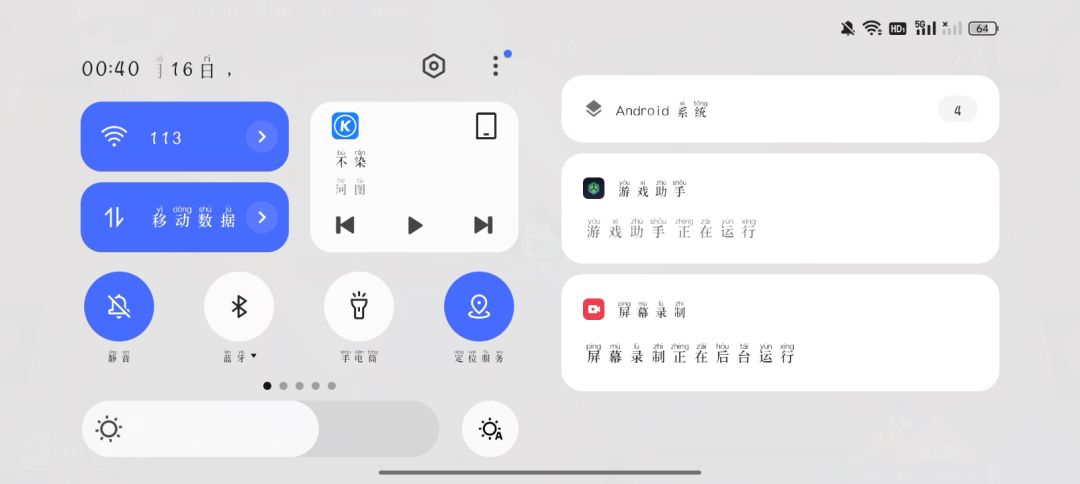
Task: Turn on the 手电筒 flashlight
Action: tap(359, 306)
